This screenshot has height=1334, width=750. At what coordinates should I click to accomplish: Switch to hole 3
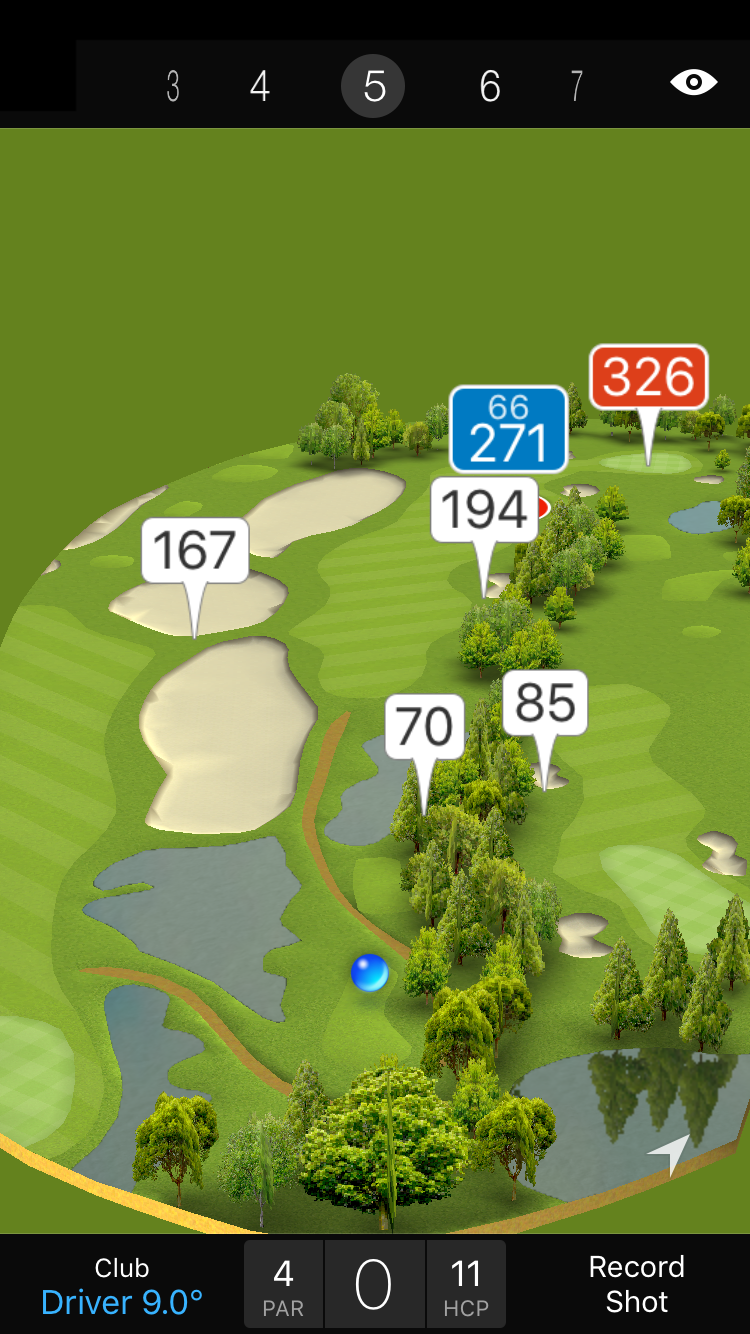tap(173, 86)
